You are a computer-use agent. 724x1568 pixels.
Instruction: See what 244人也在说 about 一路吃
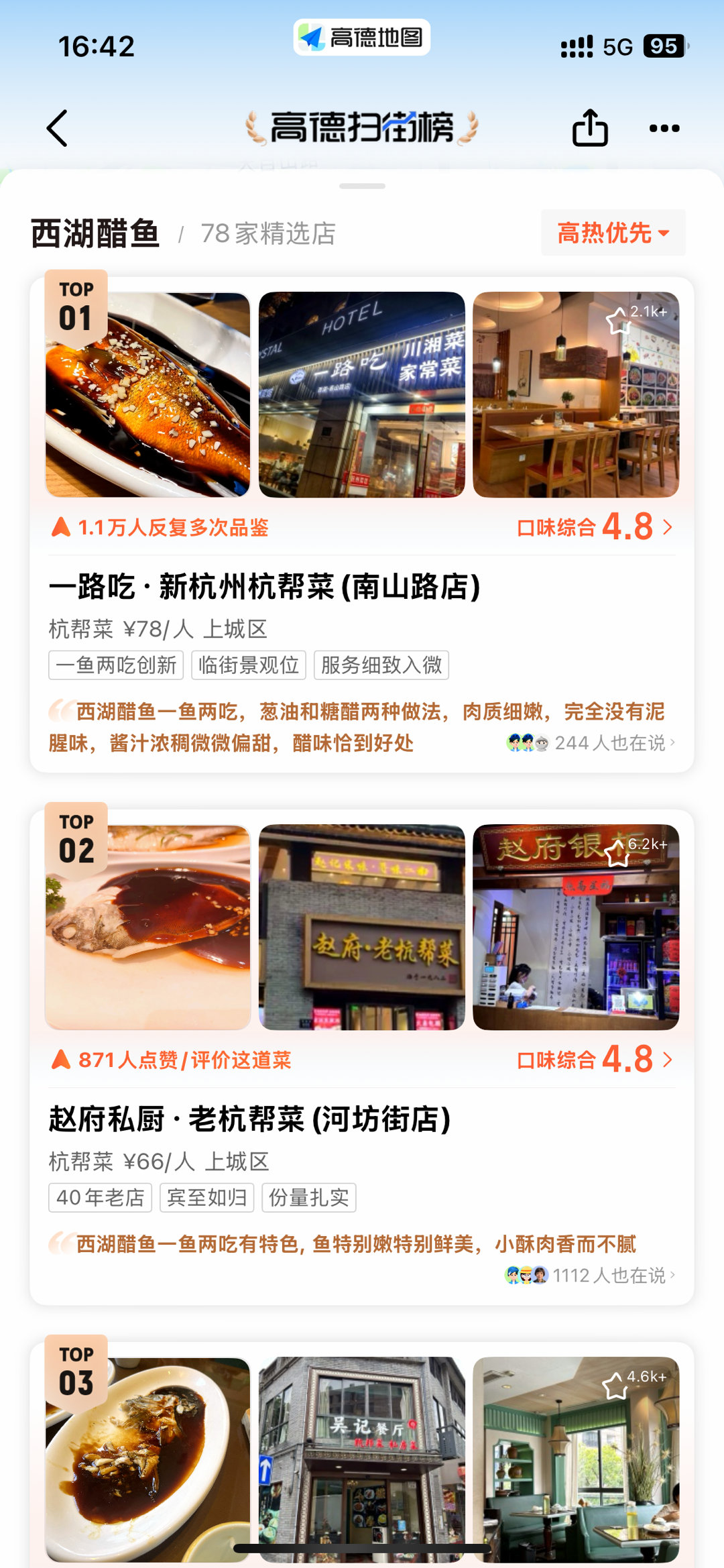coord(591,743)
